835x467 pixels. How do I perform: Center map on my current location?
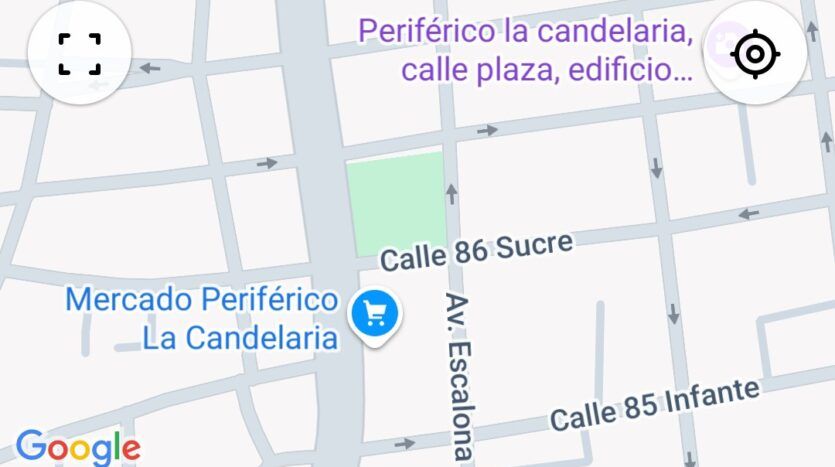755,54
